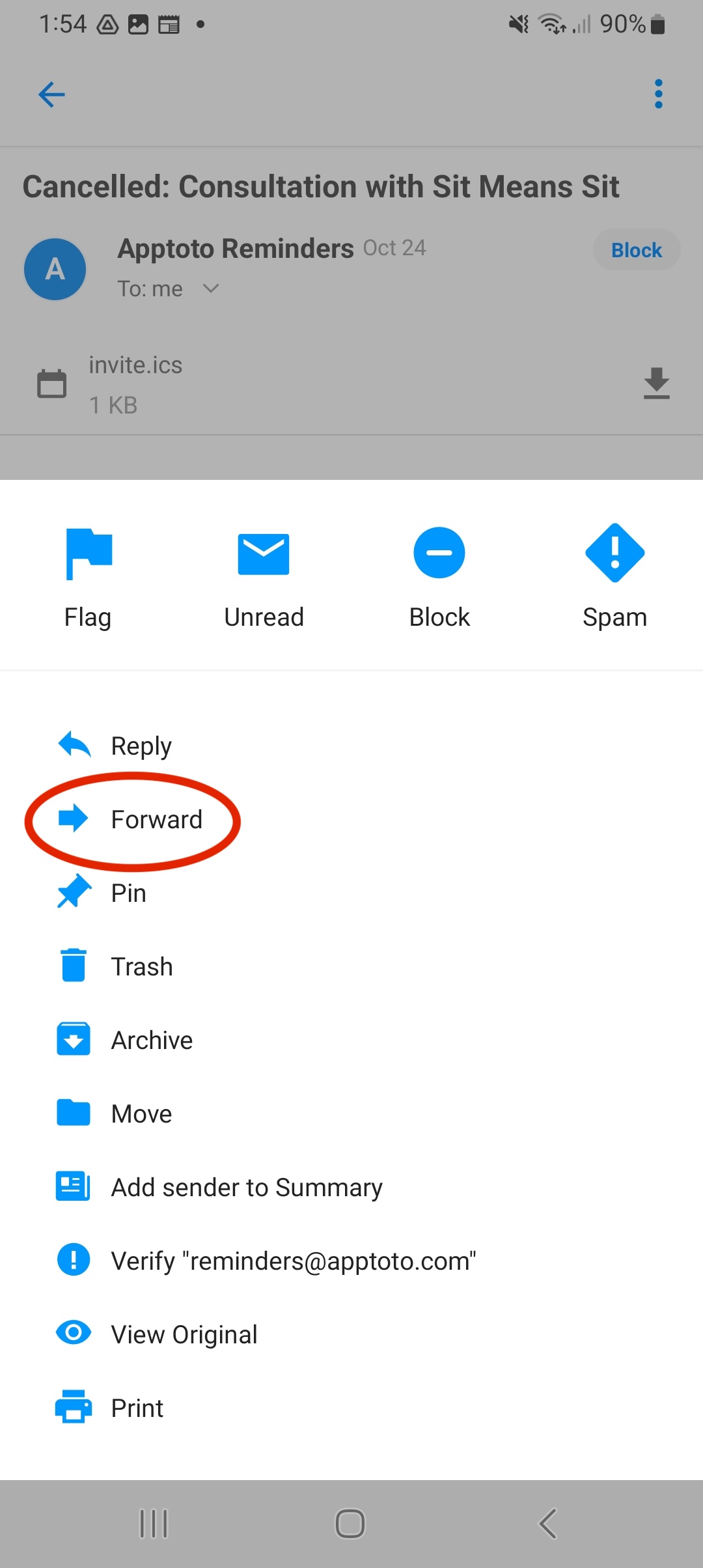This screenshot has height=1568, width=703.
Task: Download the invite.ics attachment
Action: tap(656, 384)
